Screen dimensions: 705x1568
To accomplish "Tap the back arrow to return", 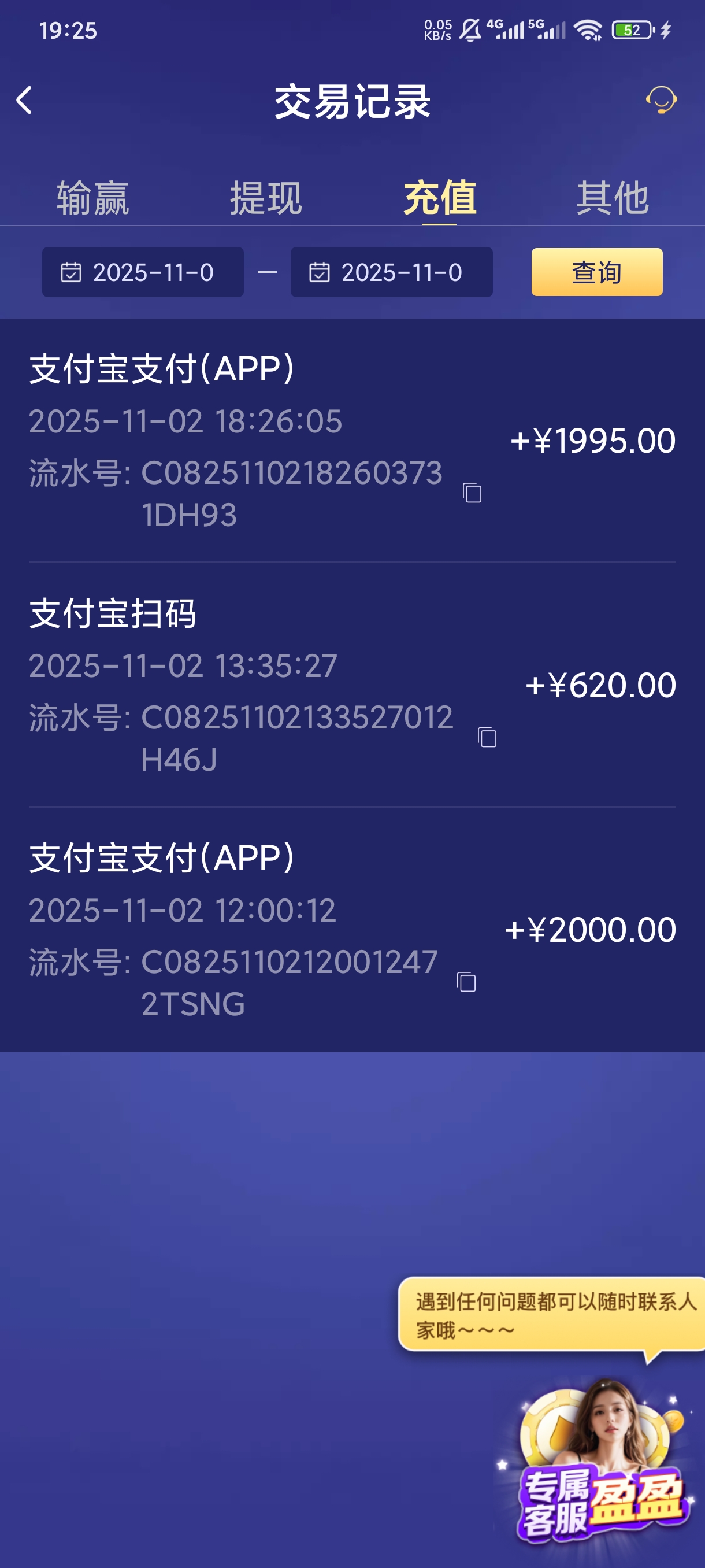I will pyautogui.click(x=24, y=99).
